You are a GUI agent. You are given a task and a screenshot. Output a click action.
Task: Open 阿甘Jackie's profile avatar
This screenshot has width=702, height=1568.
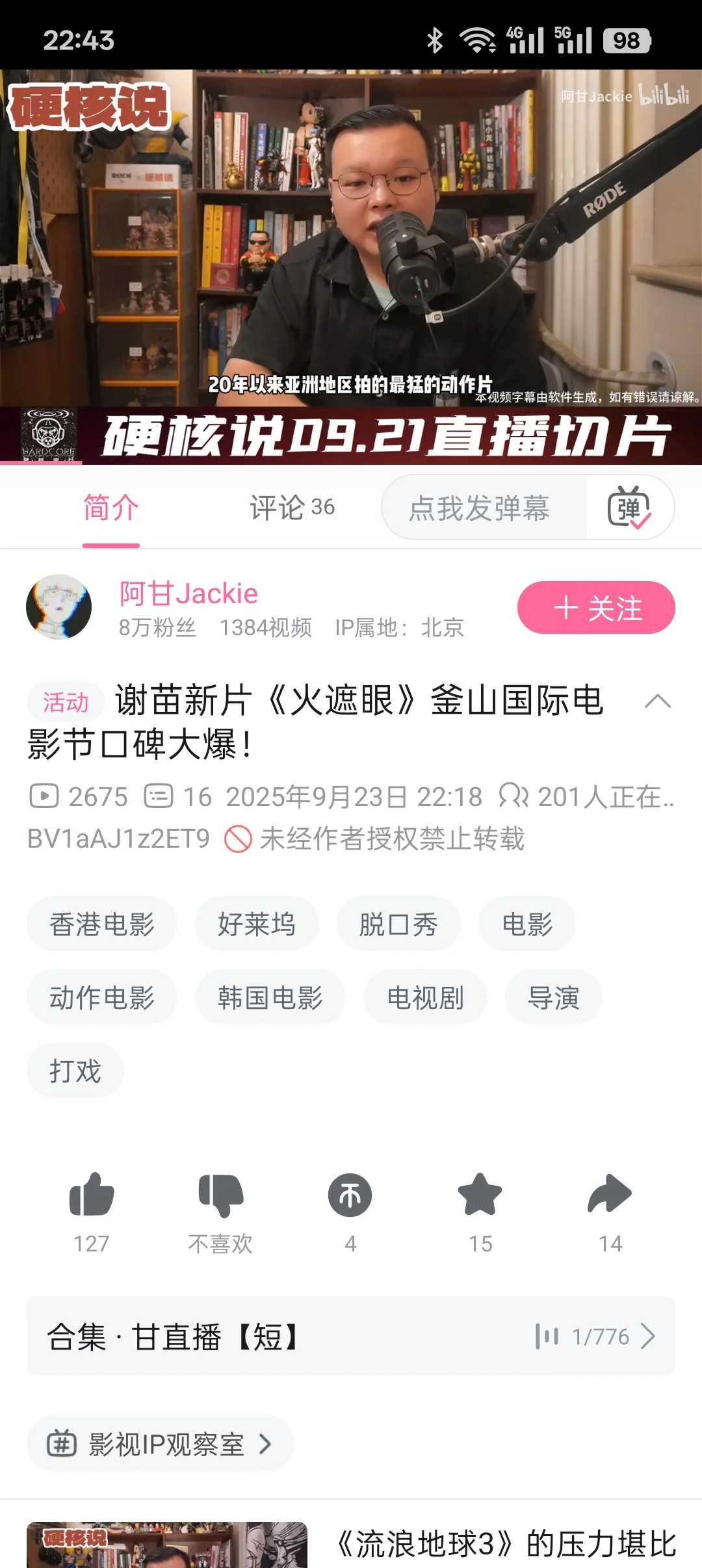tap(58, 607)
